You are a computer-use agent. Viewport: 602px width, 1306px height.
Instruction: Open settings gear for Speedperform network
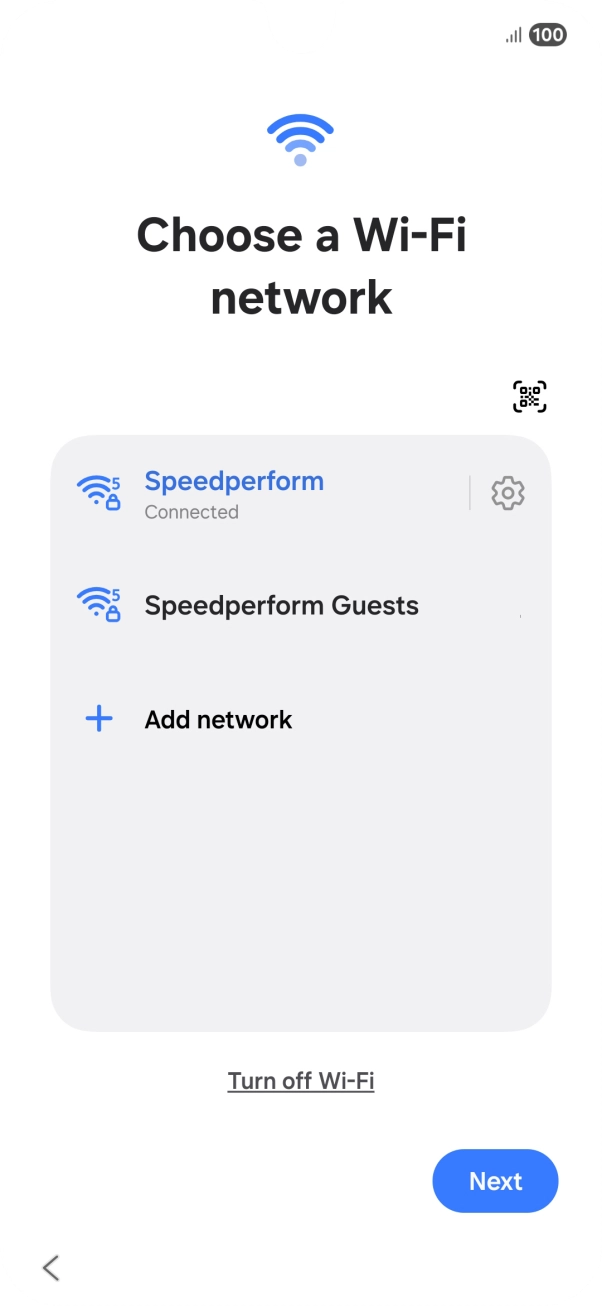(508, 493)
